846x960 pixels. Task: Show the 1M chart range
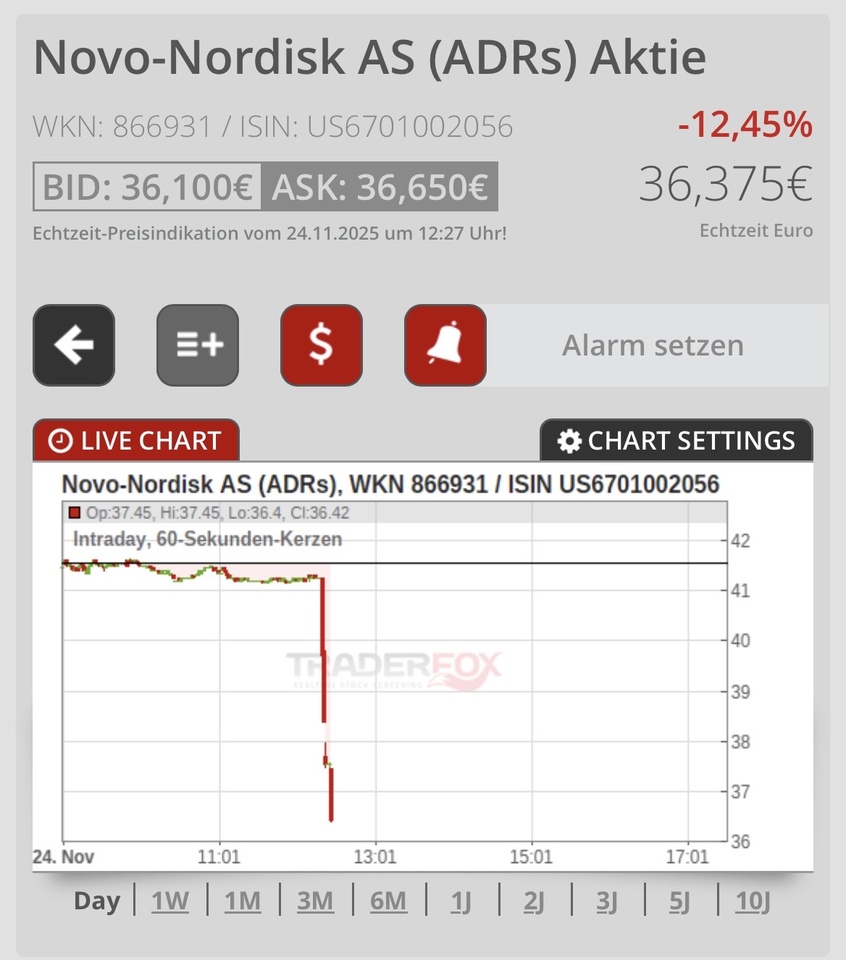tap(242, 901)
